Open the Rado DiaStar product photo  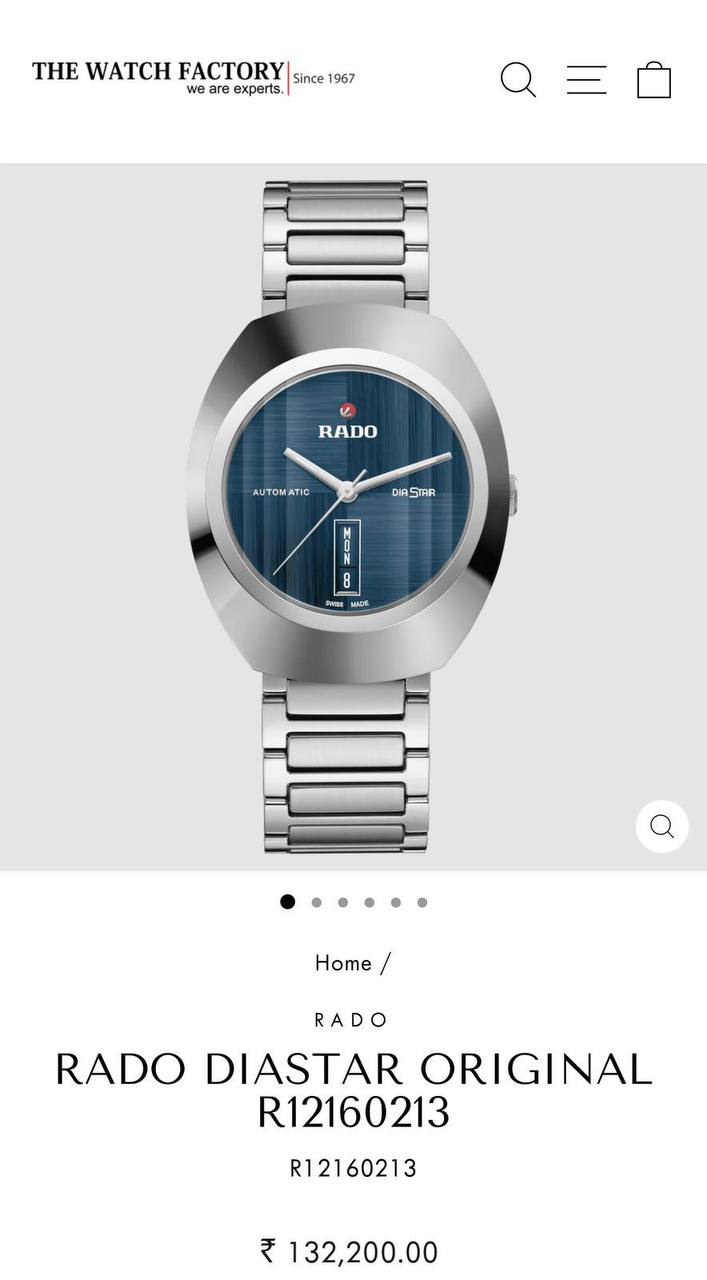(352, 516)
